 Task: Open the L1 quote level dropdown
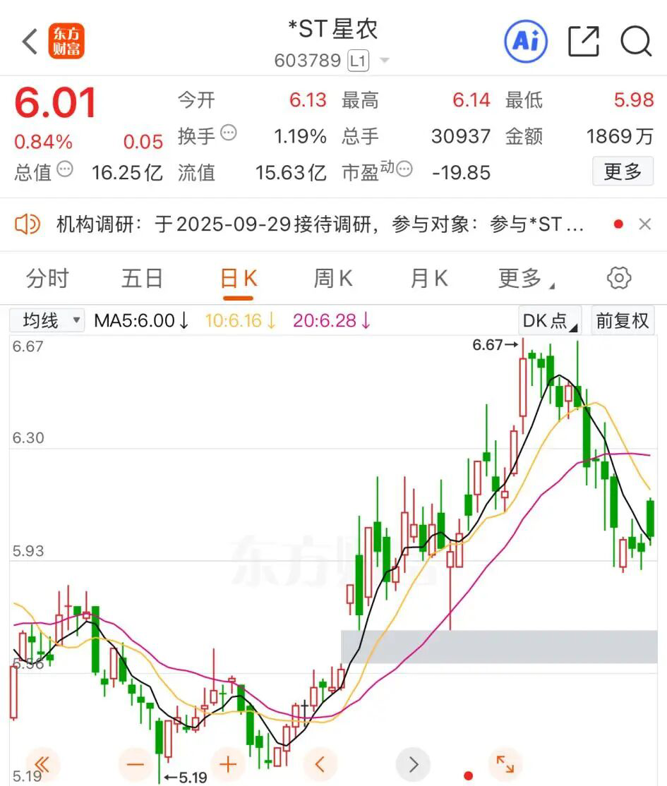(x=368, y=61)
